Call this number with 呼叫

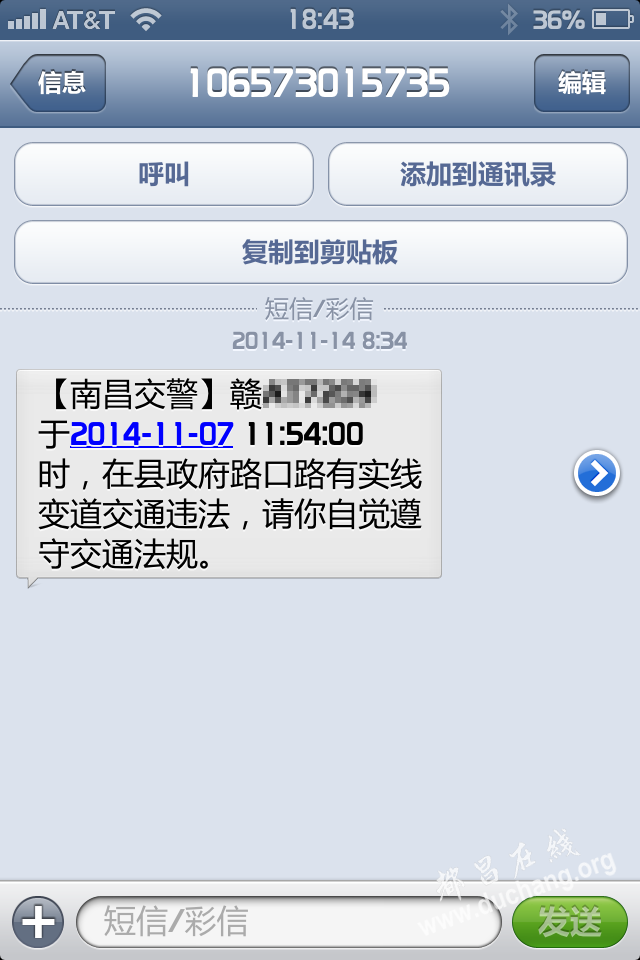pos(164,175)
